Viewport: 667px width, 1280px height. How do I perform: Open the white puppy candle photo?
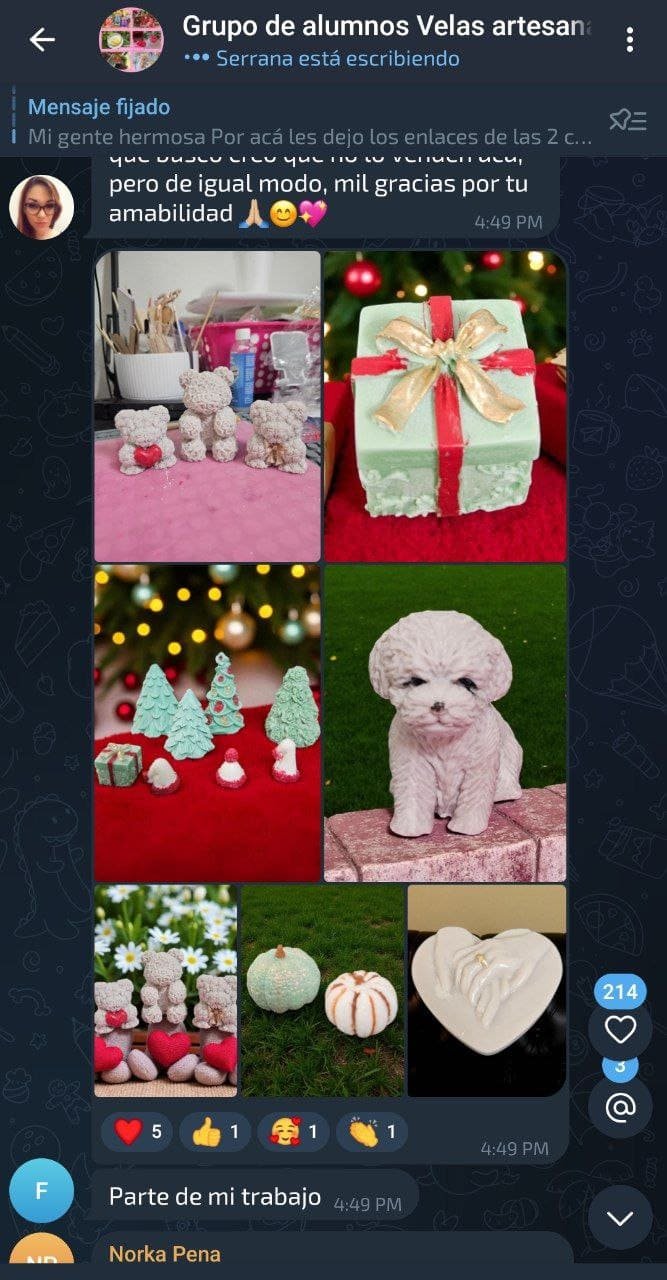point(445,723)
